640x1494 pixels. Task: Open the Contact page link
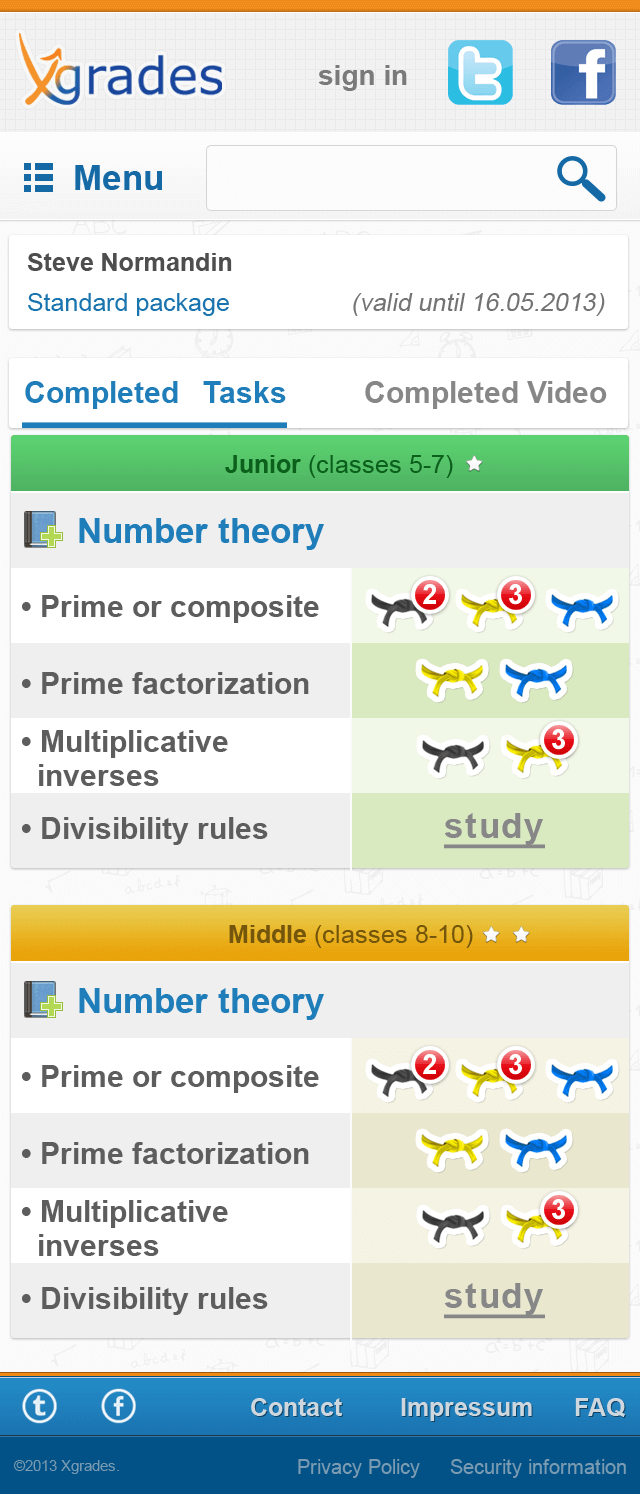[296, 1407]
